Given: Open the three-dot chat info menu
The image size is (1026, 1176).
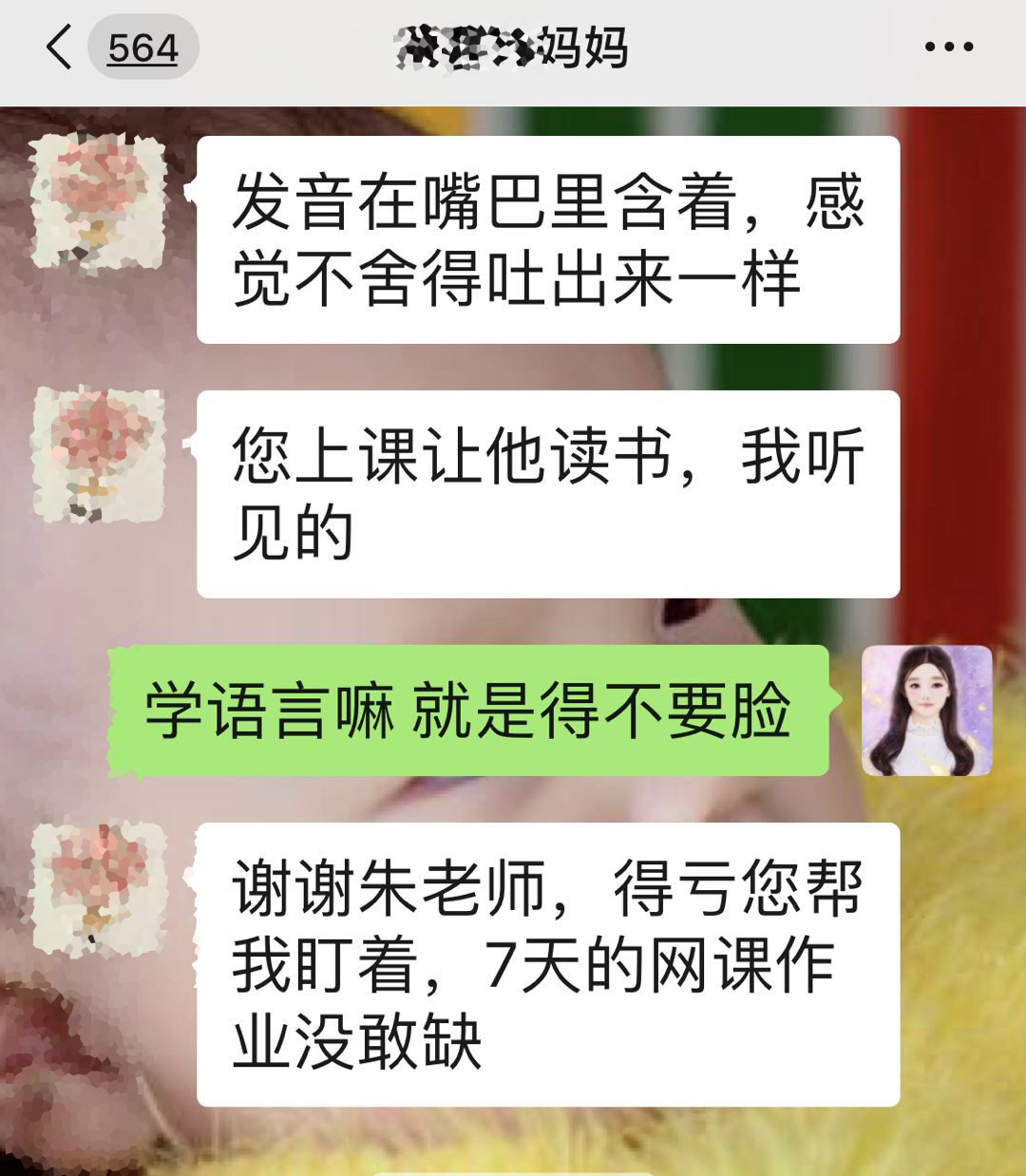Looking at the screenshot, I should pos(948,47).
